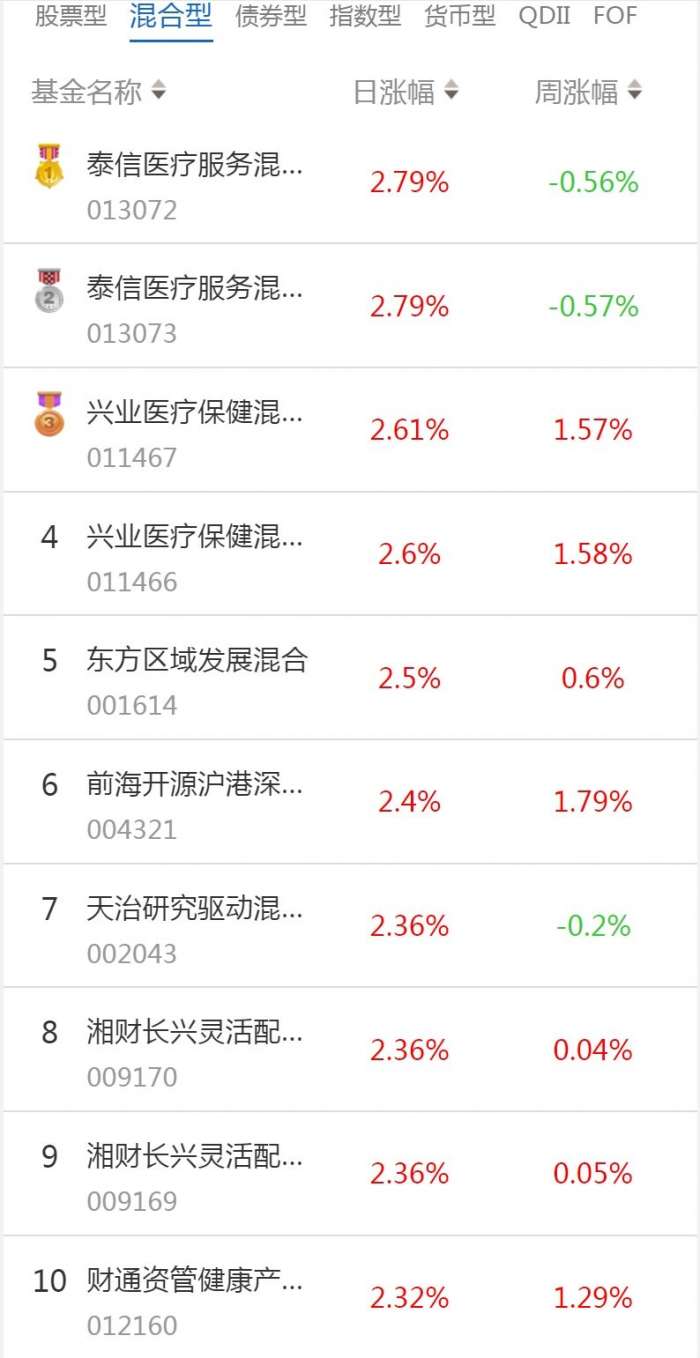Open fund with code 013073
This screenshot has height=1358, width=700.
tap(195, 306)
